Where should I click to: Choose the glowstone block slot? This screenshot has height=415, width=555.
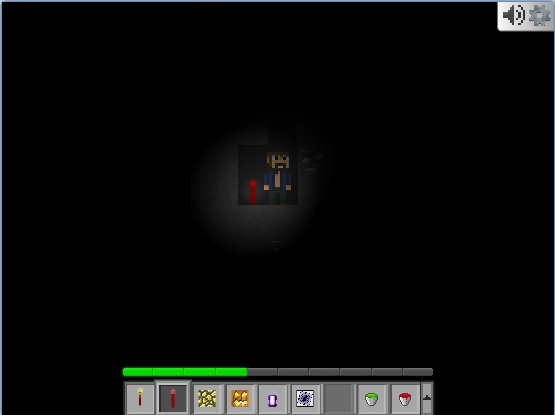coord(207,398)
